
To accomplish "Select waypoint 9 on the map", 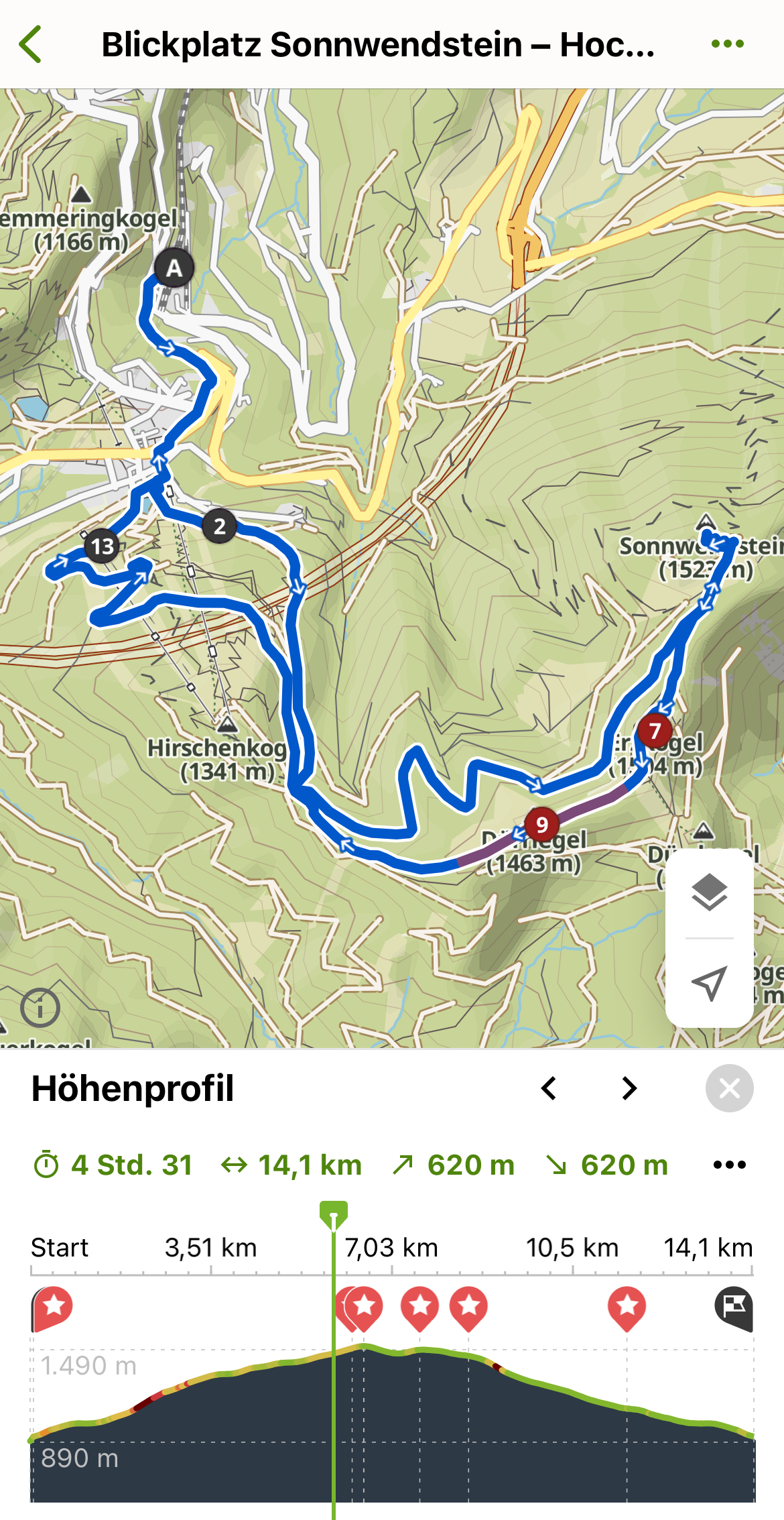I will click(541, 824).
